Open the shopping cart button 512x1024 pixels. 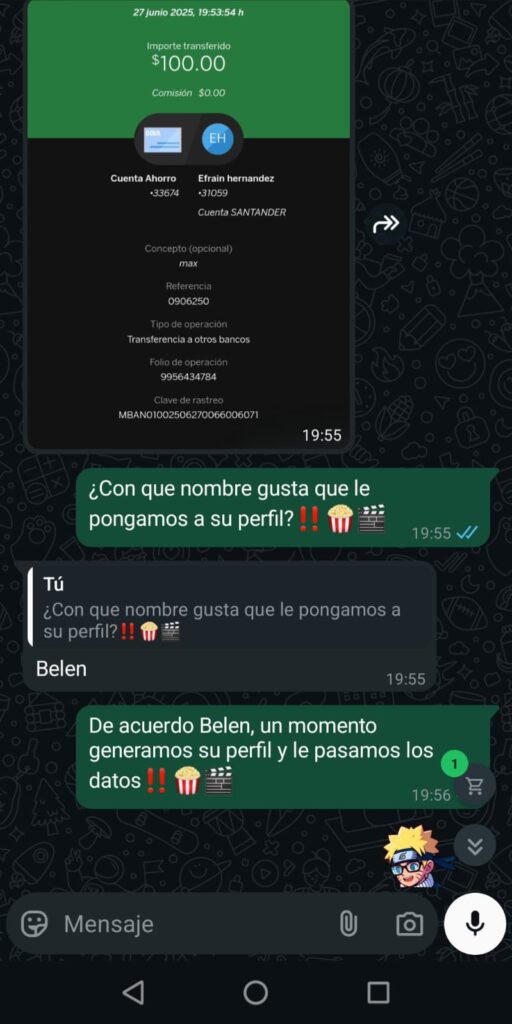pyautogui.click(x=475, y=786)
